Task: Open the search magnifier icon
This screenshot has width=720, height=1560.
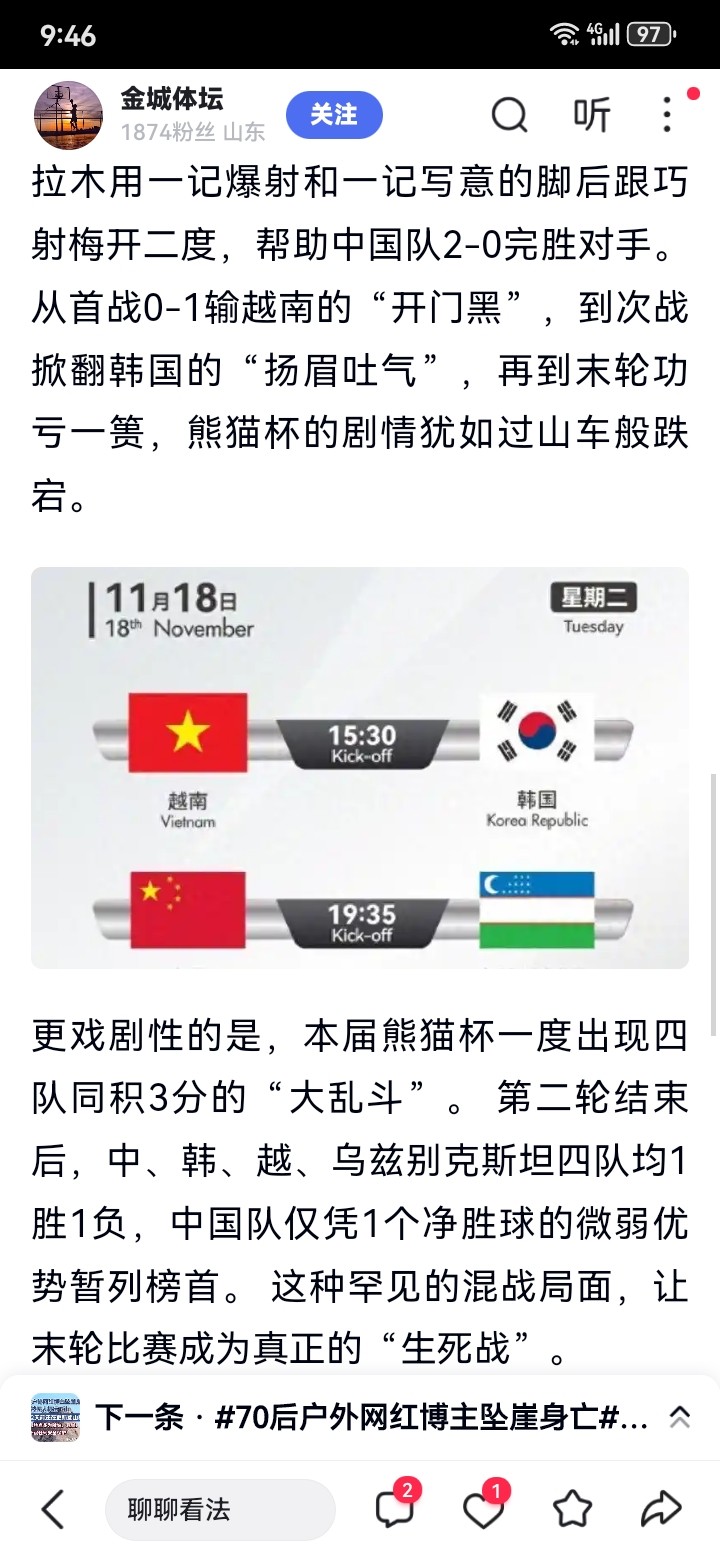Action: click(x=509, y=116)
